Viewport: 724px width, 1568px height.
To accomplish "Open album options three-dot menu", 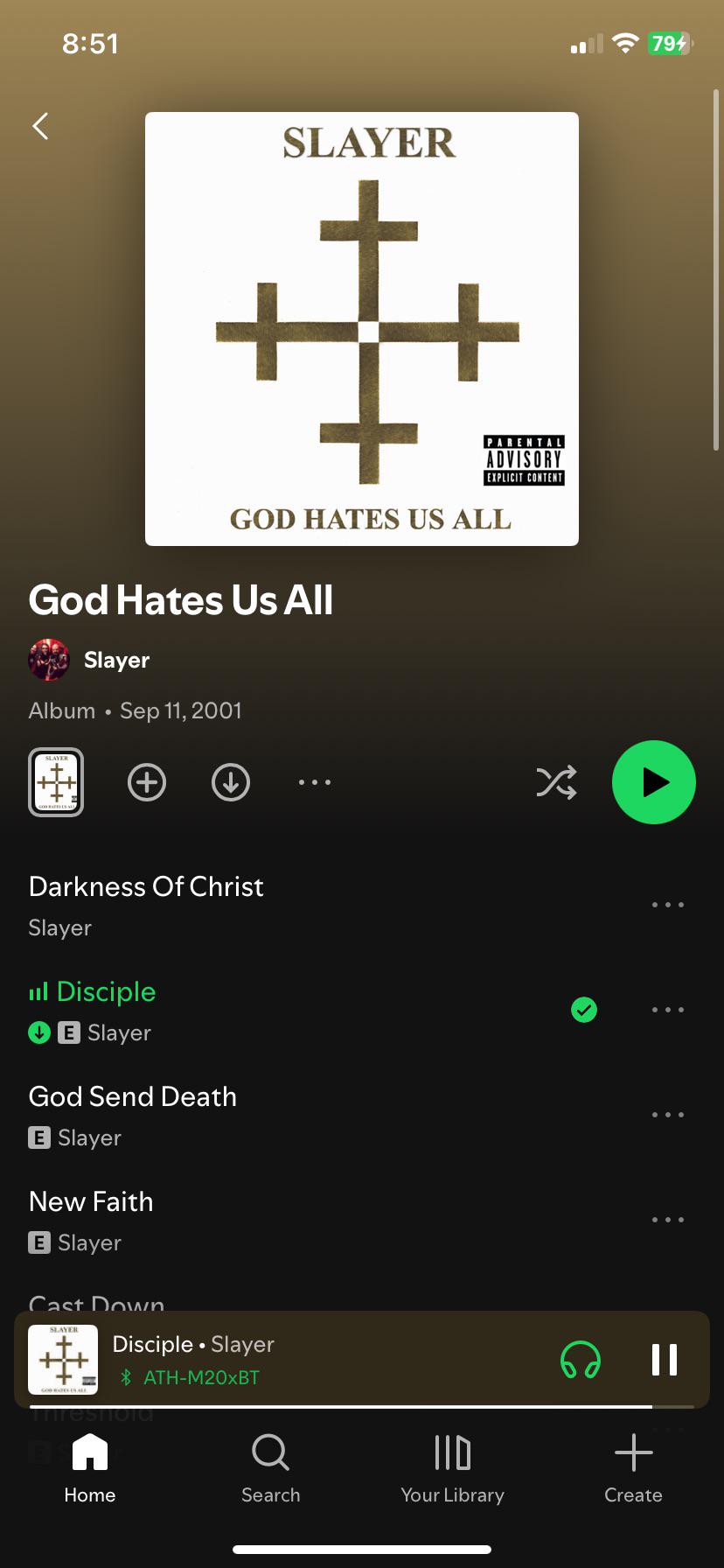I will tap(315, 782).
